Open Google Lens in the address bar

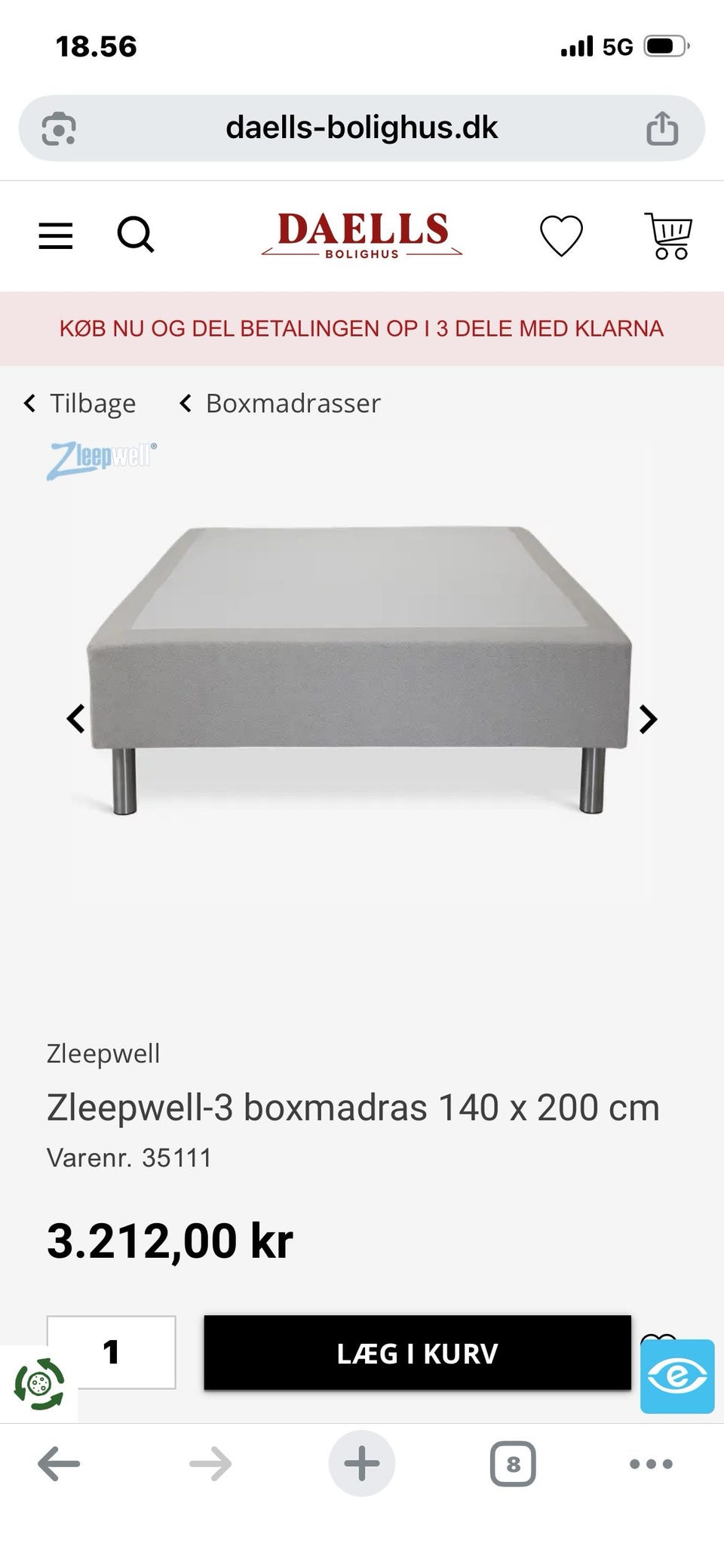pos(59,128)
